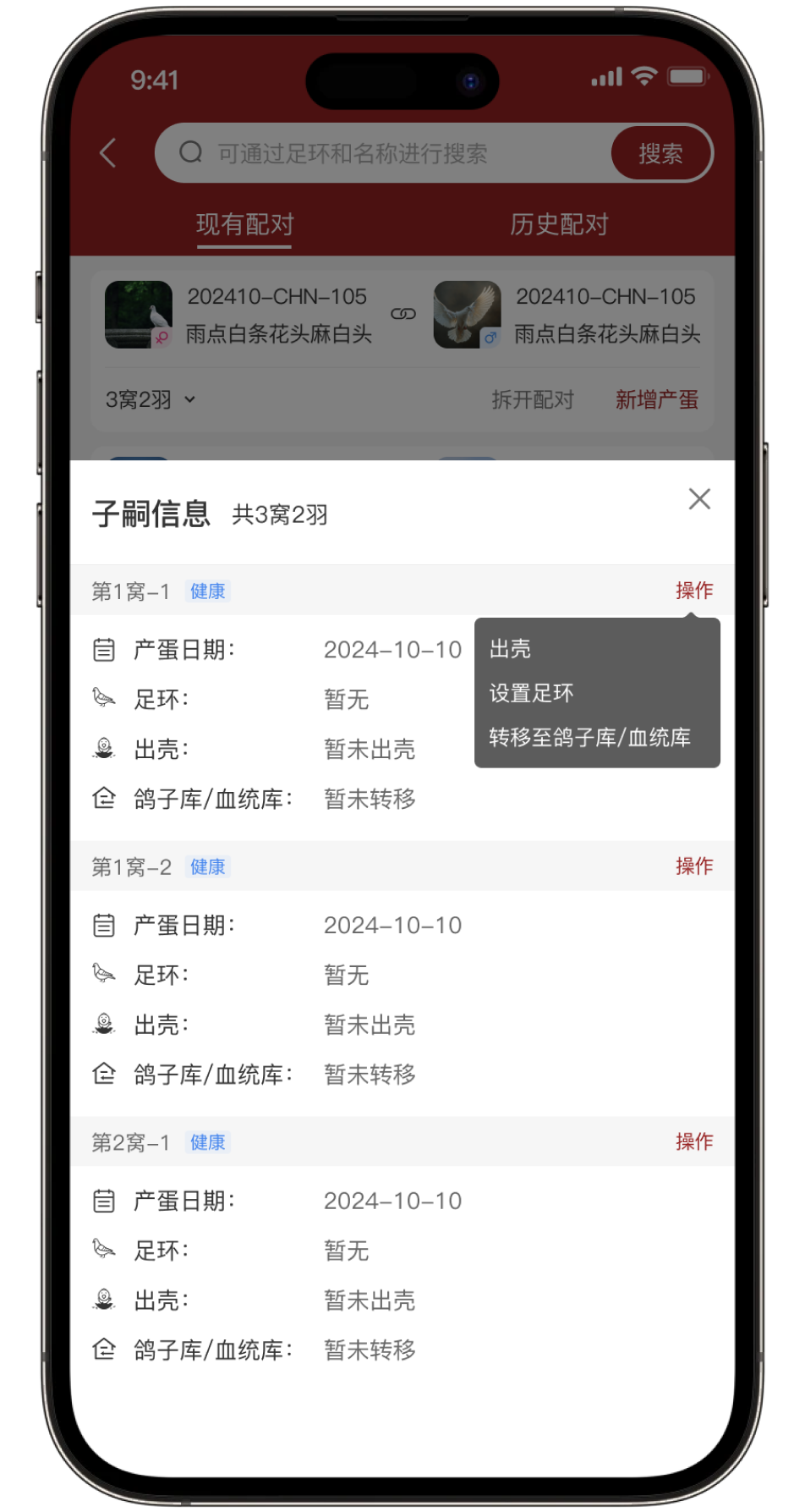Select 出壳 in the popup menu

click(x=510, y=649)
